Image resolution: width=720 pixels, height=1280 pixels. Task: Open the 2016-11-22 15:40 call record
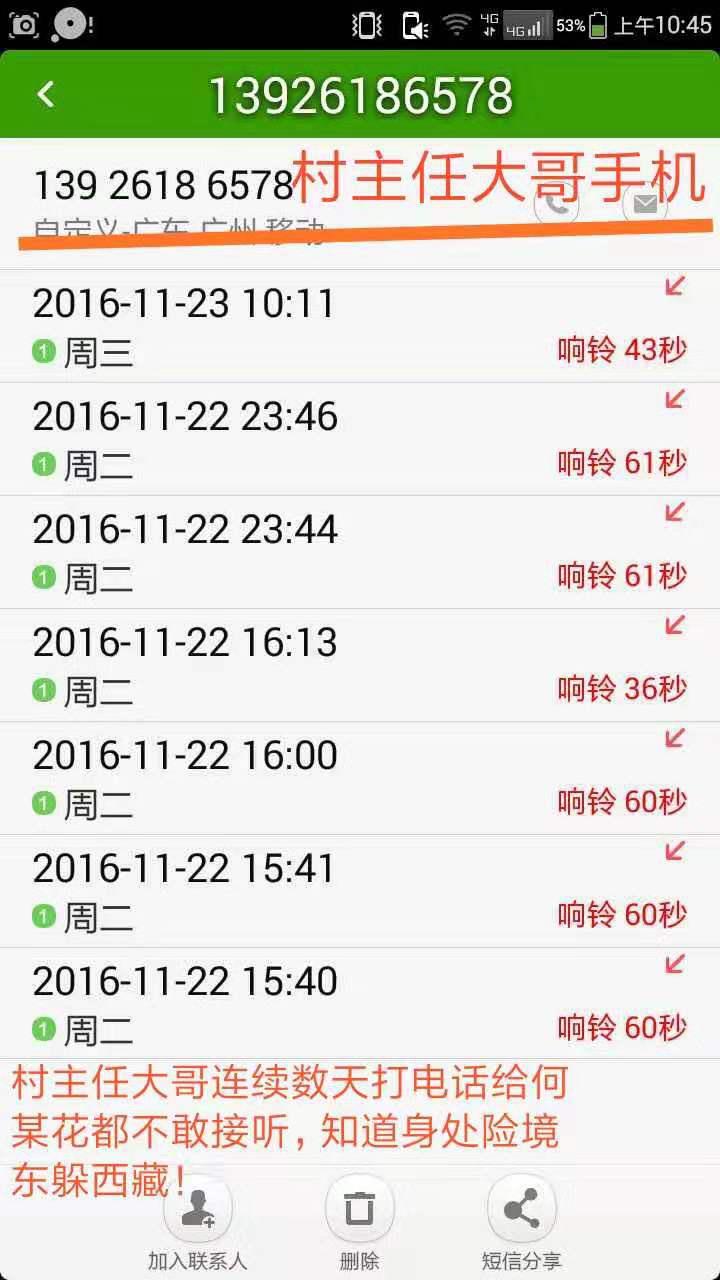coord(360,1004)
